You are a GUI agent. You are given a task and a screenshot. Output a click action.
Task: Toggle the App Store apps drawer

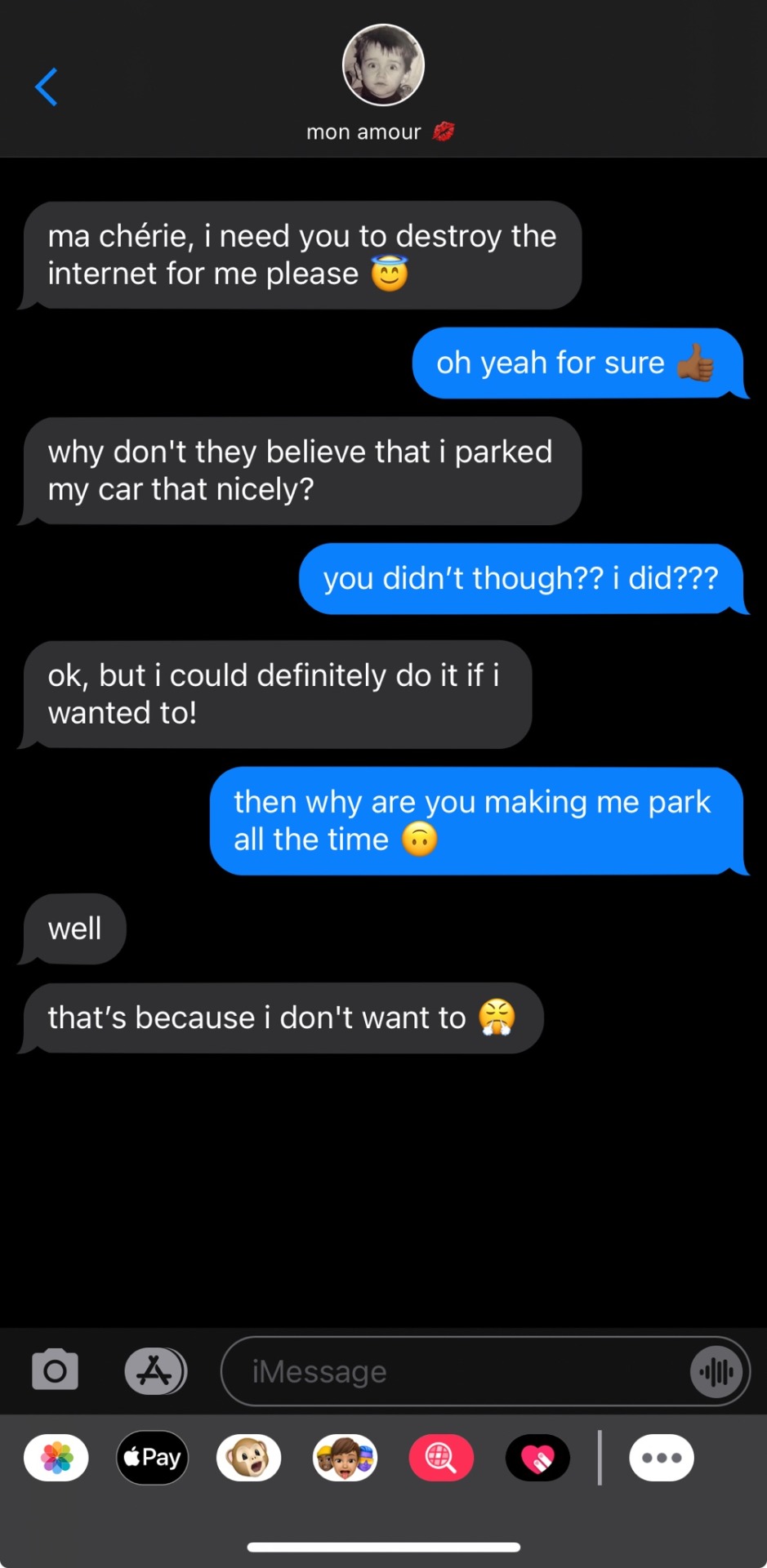pyautogui.click(x=155, y=1370)
